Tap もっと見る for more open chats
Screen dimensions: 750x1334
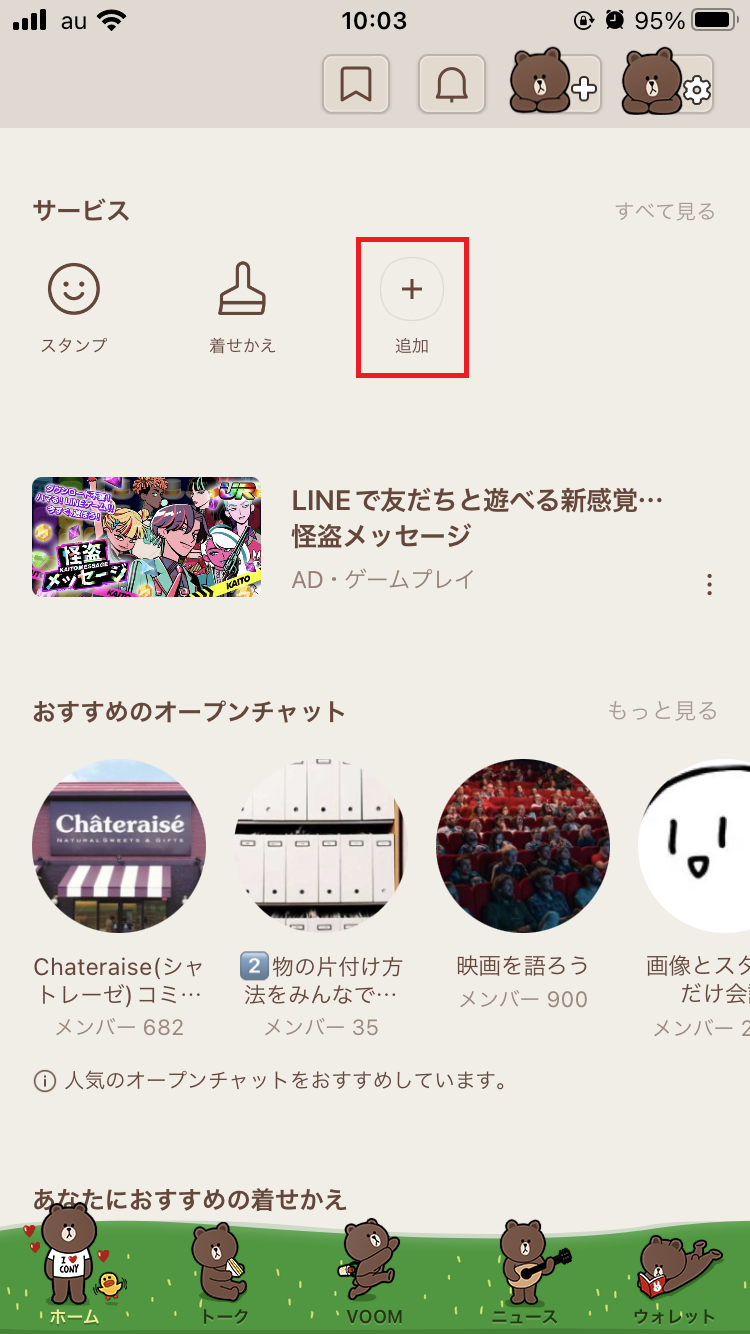[664, 710]
